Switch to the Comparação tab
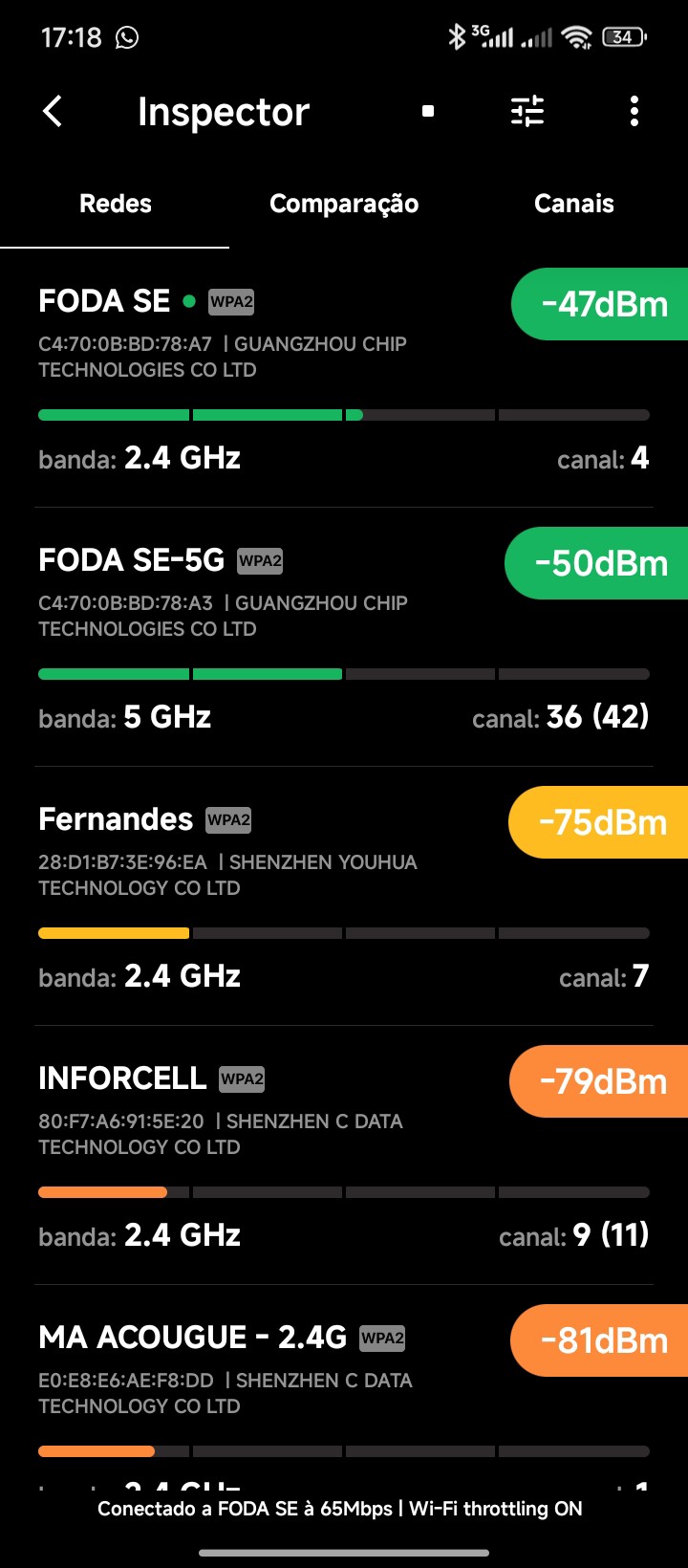 click(344, 204)
